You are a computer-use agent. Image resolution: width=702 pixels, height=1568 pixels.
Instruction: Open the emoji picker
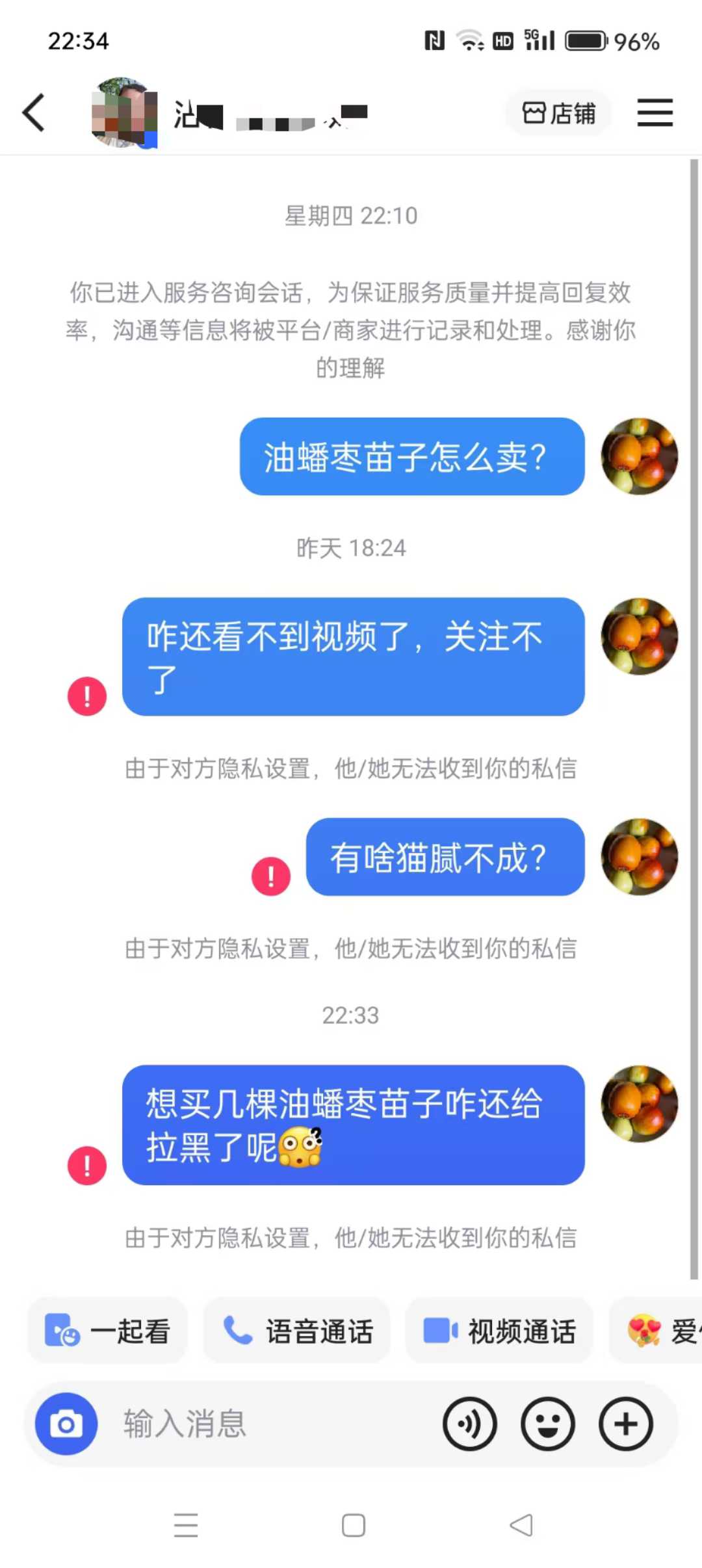(548, 1424)
